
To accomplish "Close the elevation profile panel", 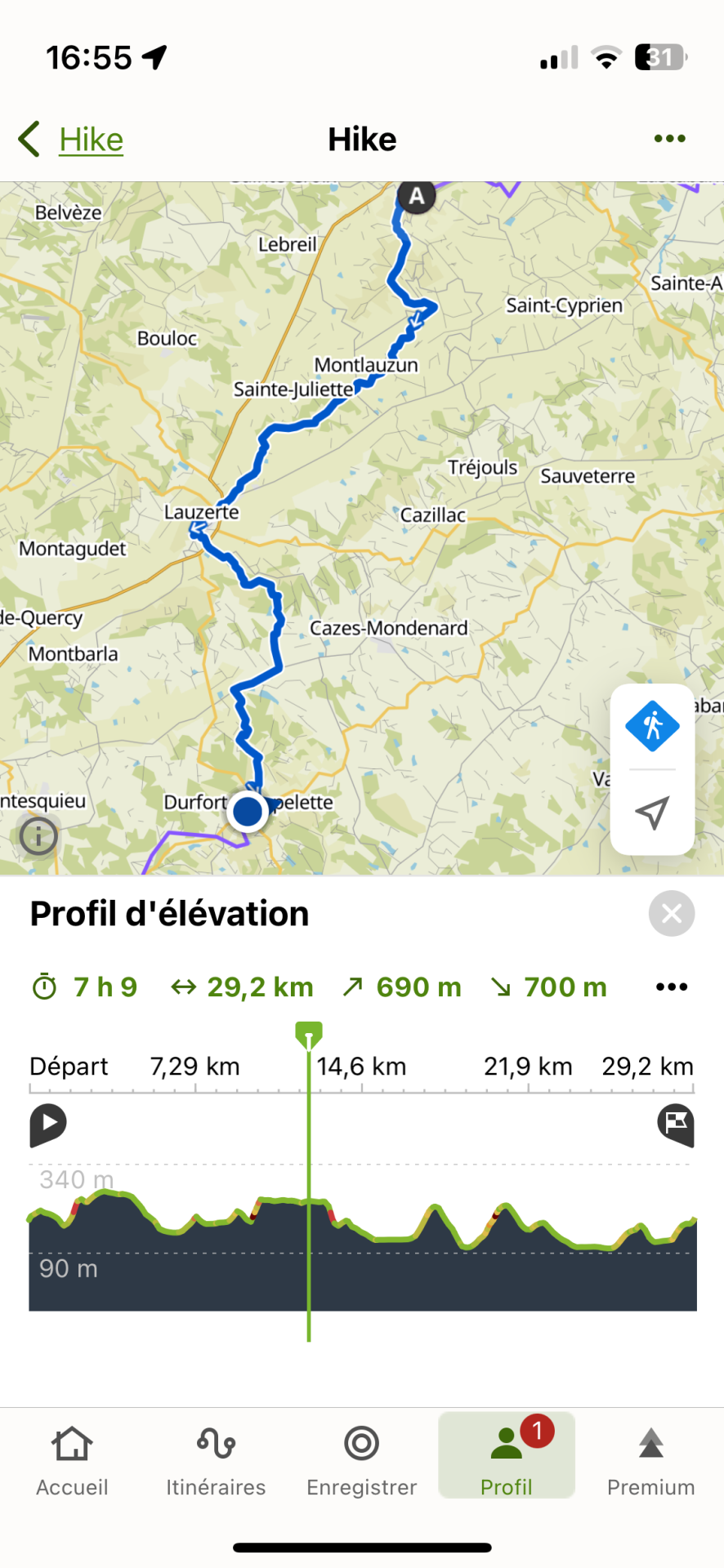I will (x=671, y=913).
